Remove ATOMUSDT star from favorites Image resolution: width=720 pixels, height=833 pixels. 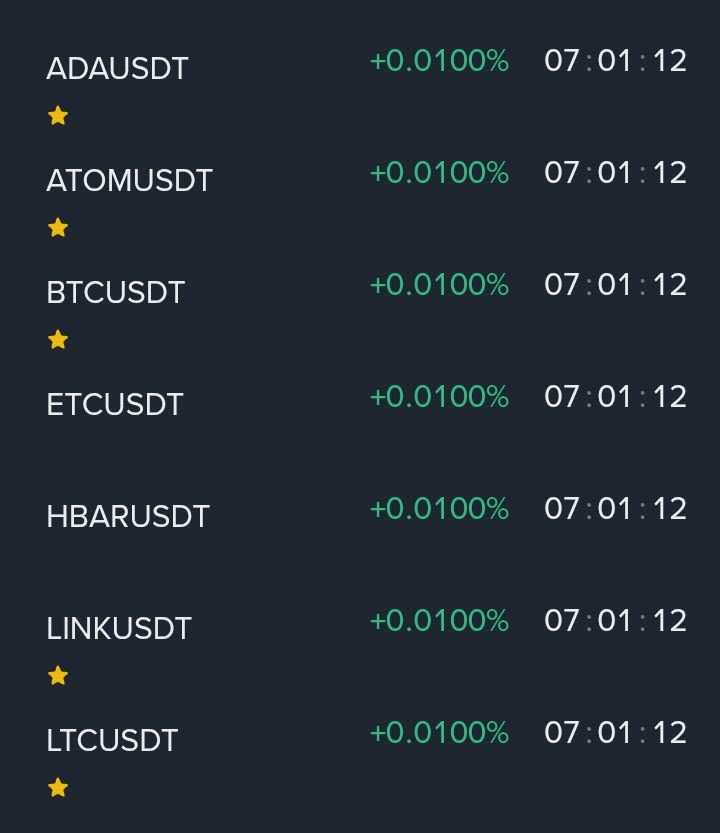(58, 228)
